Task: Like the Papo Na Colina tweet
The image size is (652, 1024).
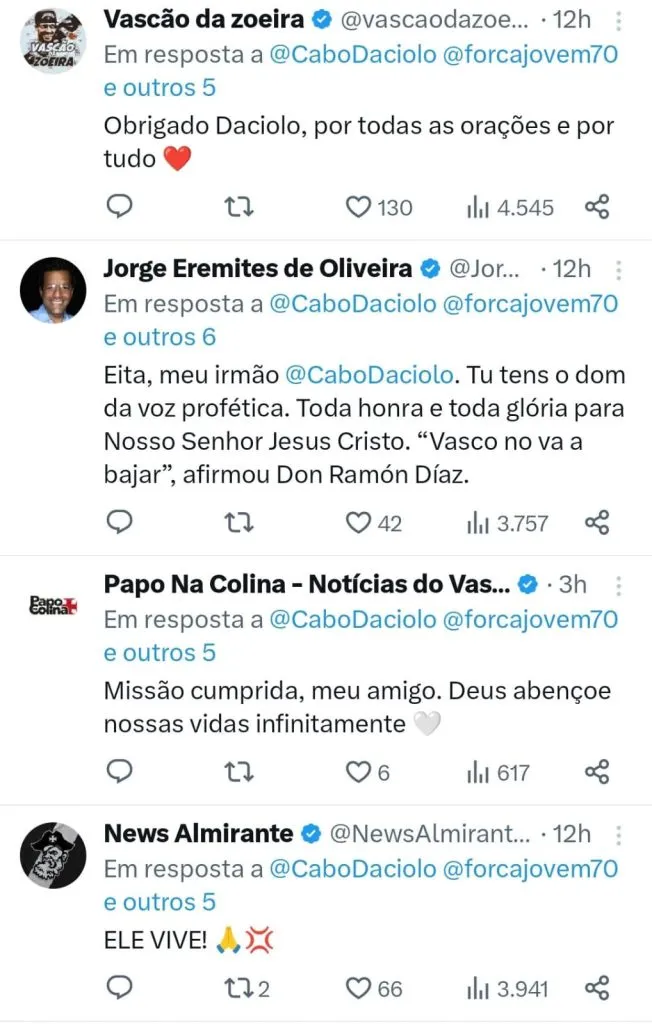Action: tap(358, 772)
